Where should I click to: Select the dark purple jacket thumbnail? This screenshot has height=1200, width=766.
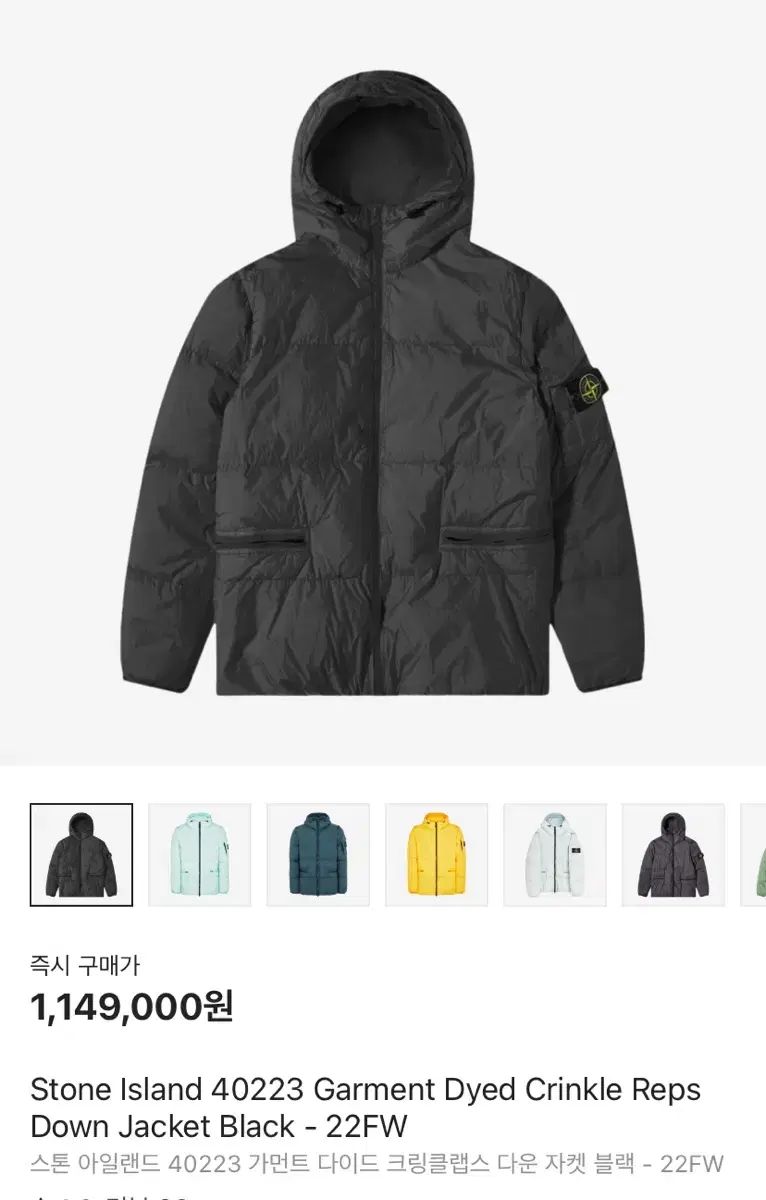pos(672,855)
